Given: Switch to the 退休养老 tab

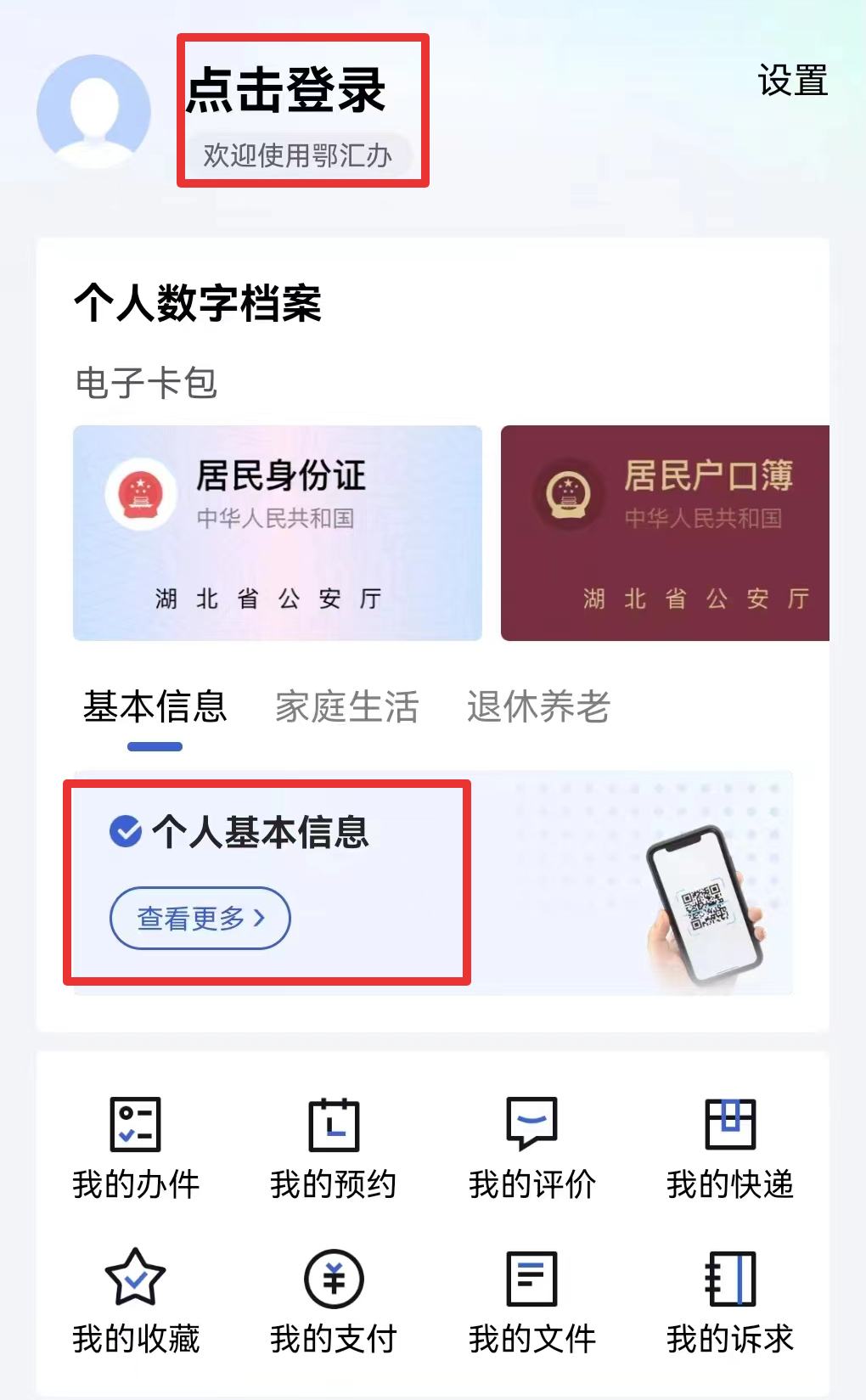Looking at the screenshot, I should coord(538,706).
